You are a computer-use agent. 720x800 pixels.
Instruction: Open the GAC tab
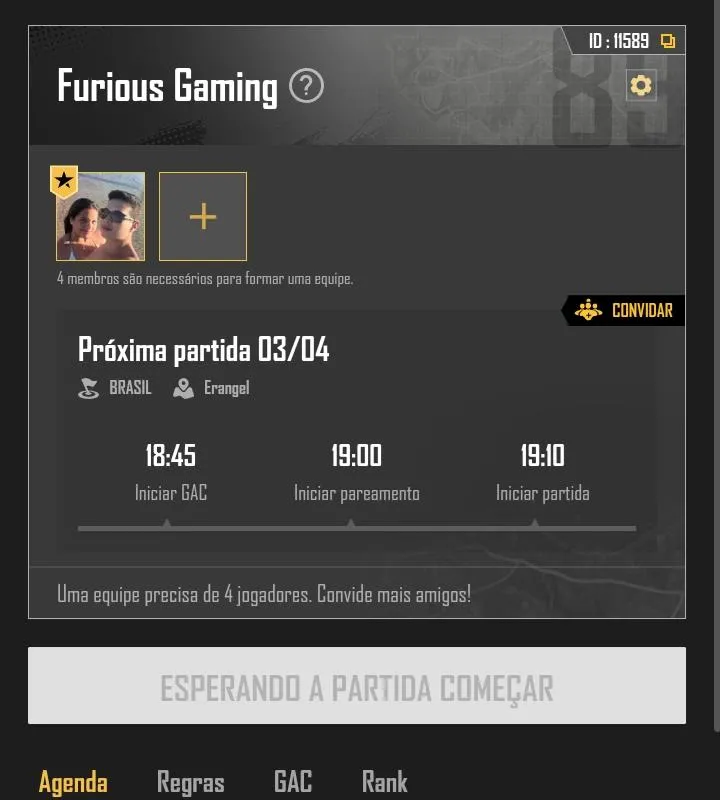(x=294, y=783)
